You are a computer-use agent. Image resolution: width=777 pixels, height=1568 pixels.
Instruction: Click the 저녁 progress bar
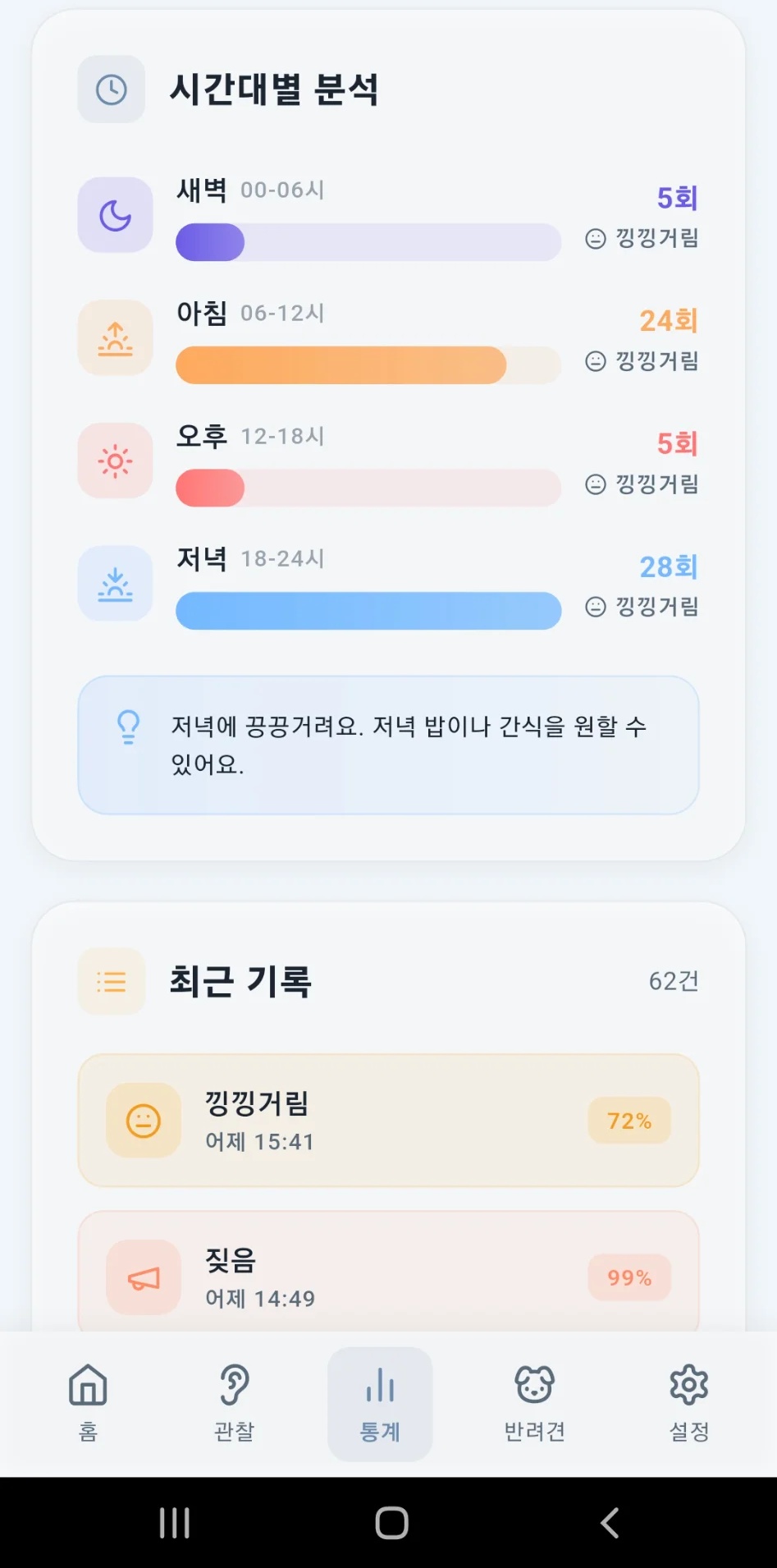coord(367,611)
